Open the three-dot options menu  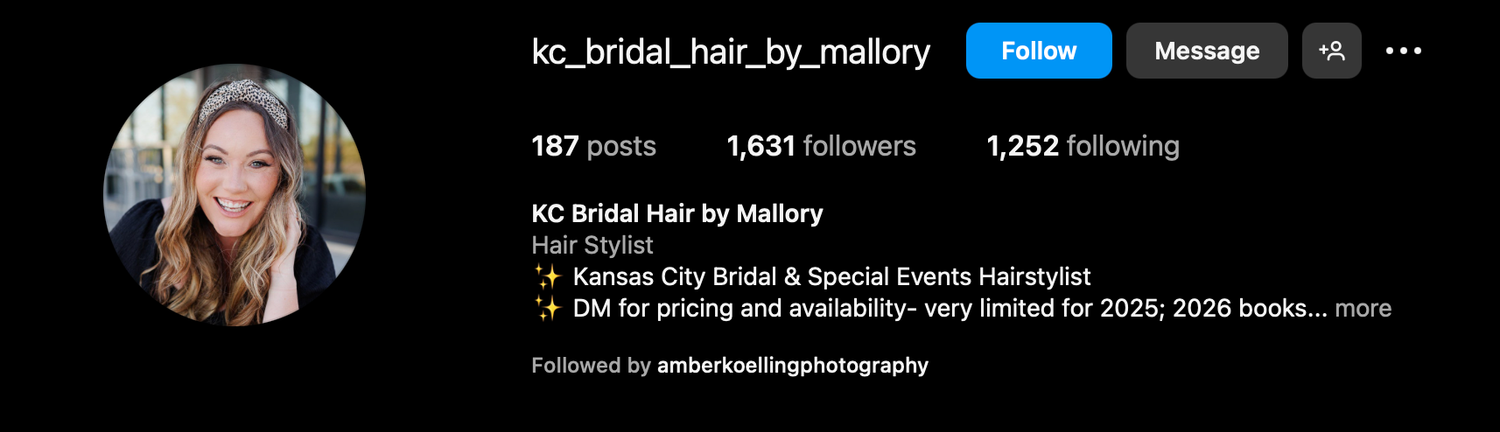click(1403, 51)
